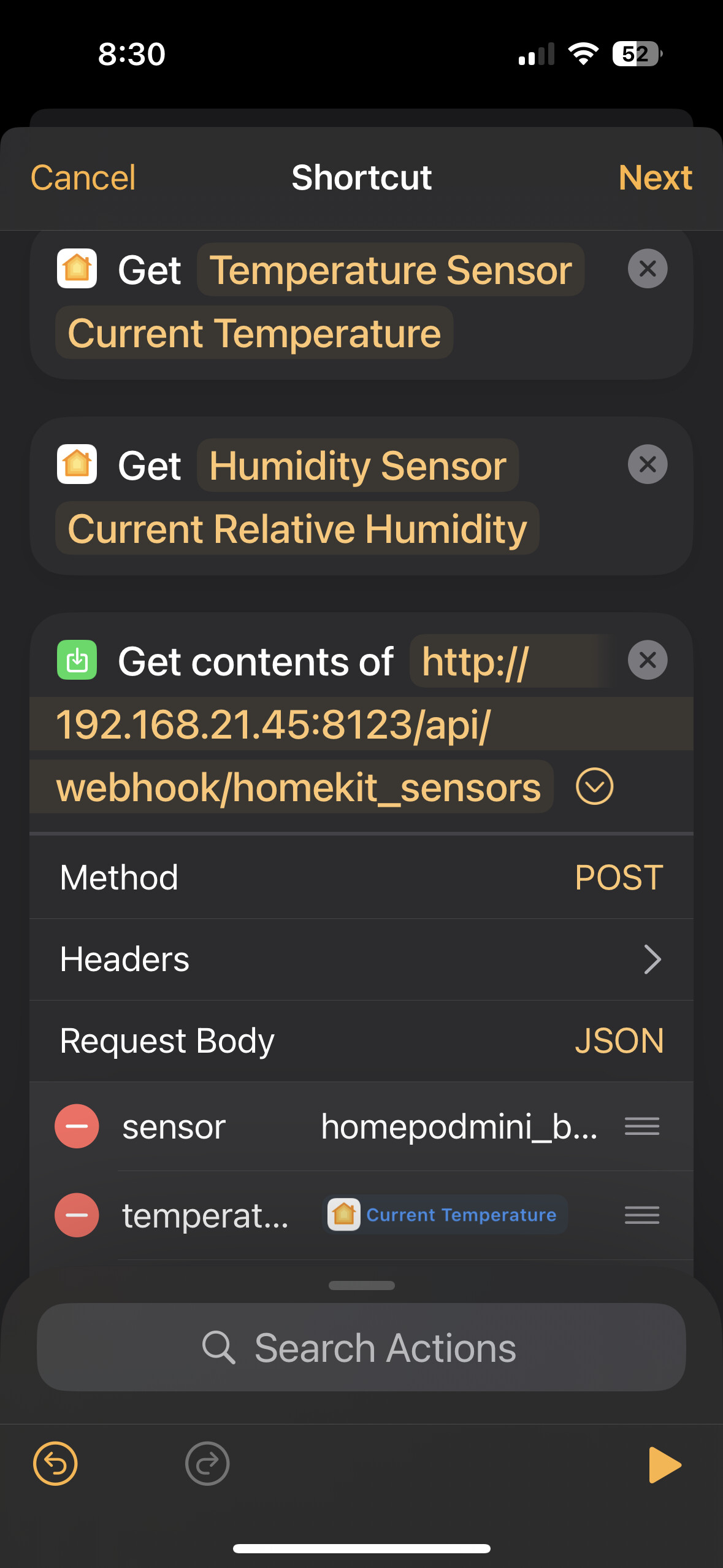
Task: Collapse the Get contents options chevron
Action: (594, 786)
